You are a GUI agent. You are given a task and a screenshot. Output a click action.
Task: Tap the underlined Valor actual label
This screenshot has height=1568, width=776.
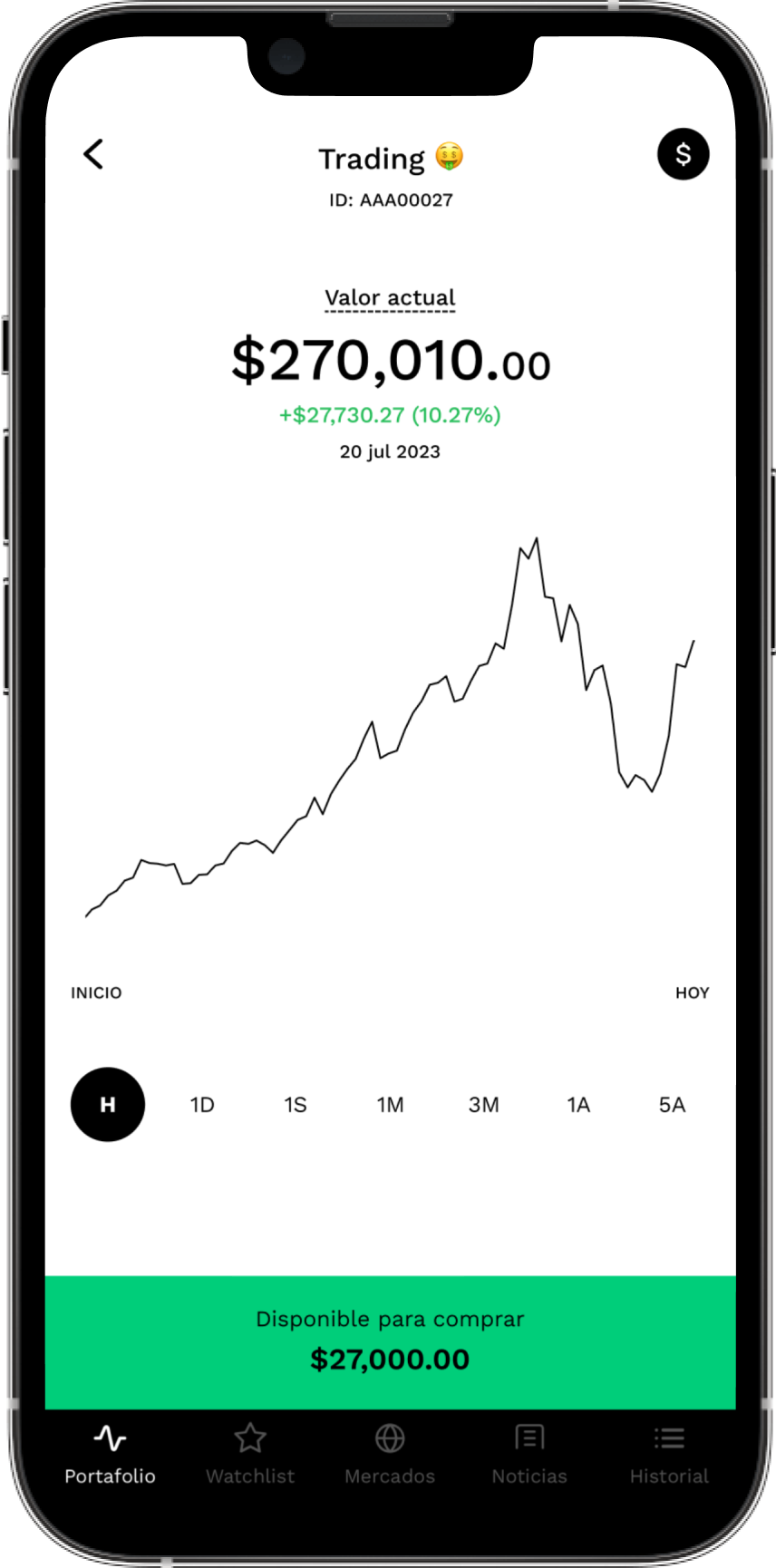tap(390, 298)
